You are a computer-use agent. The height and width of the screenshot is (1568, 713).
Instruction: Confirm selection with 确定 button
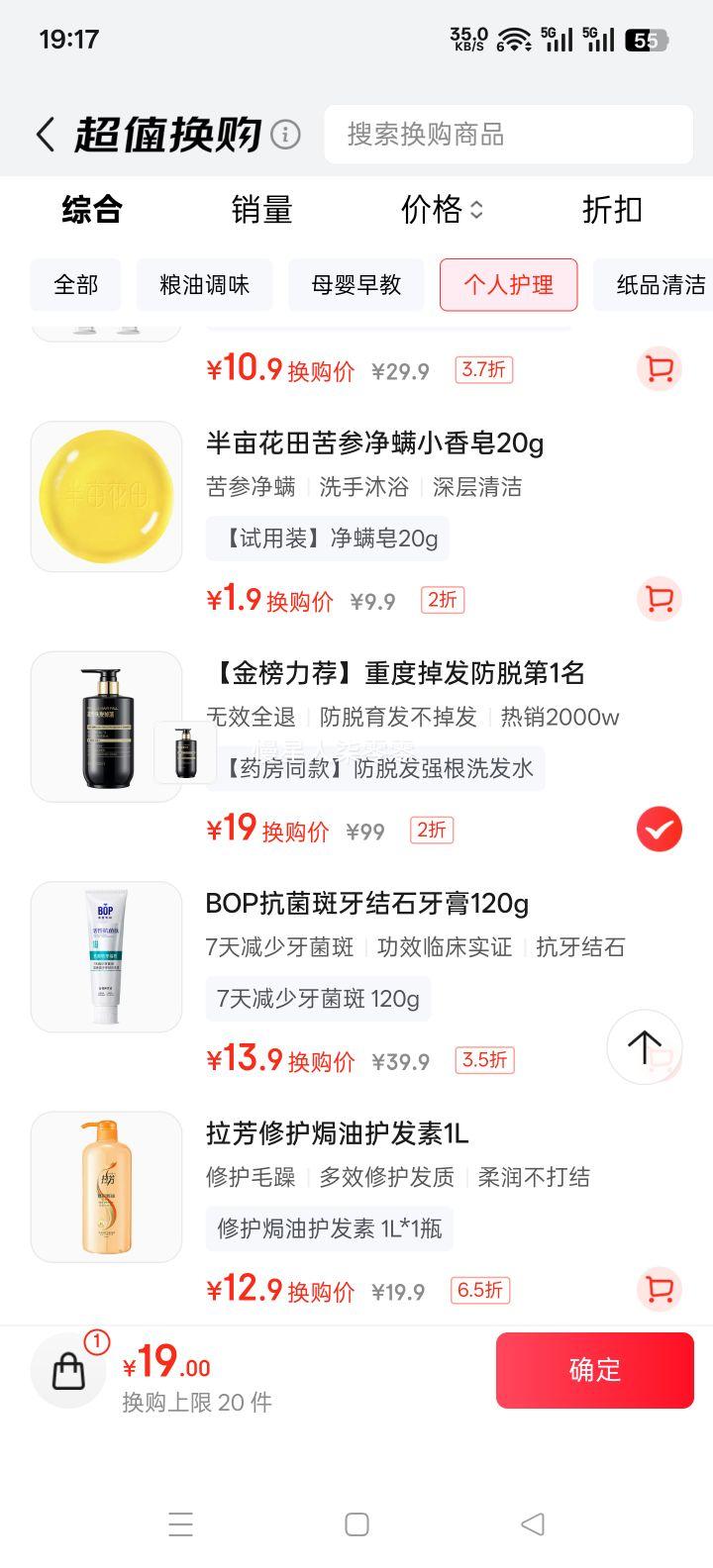(594, 1370)
